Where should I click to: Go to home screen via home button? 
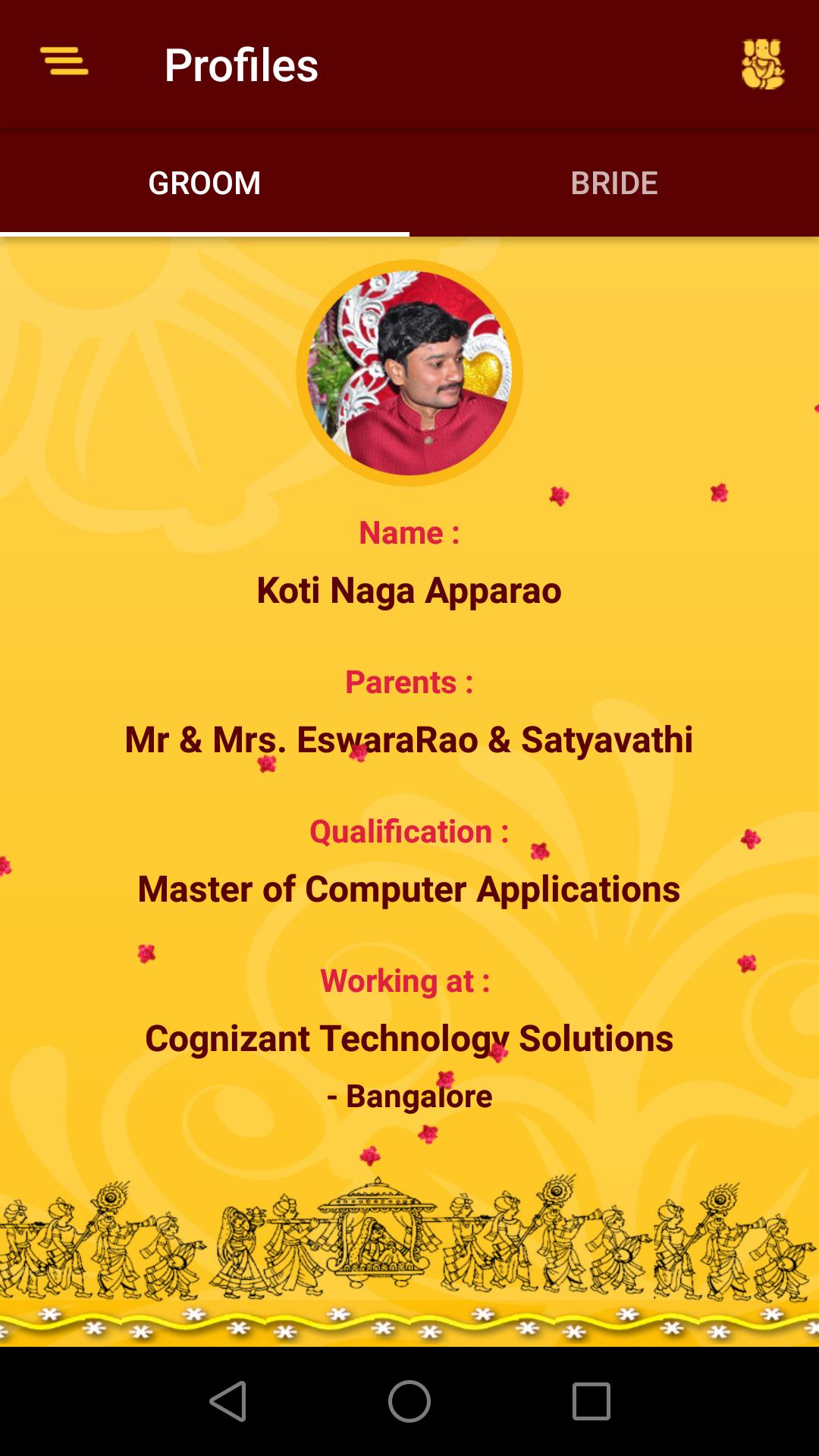409,1401
